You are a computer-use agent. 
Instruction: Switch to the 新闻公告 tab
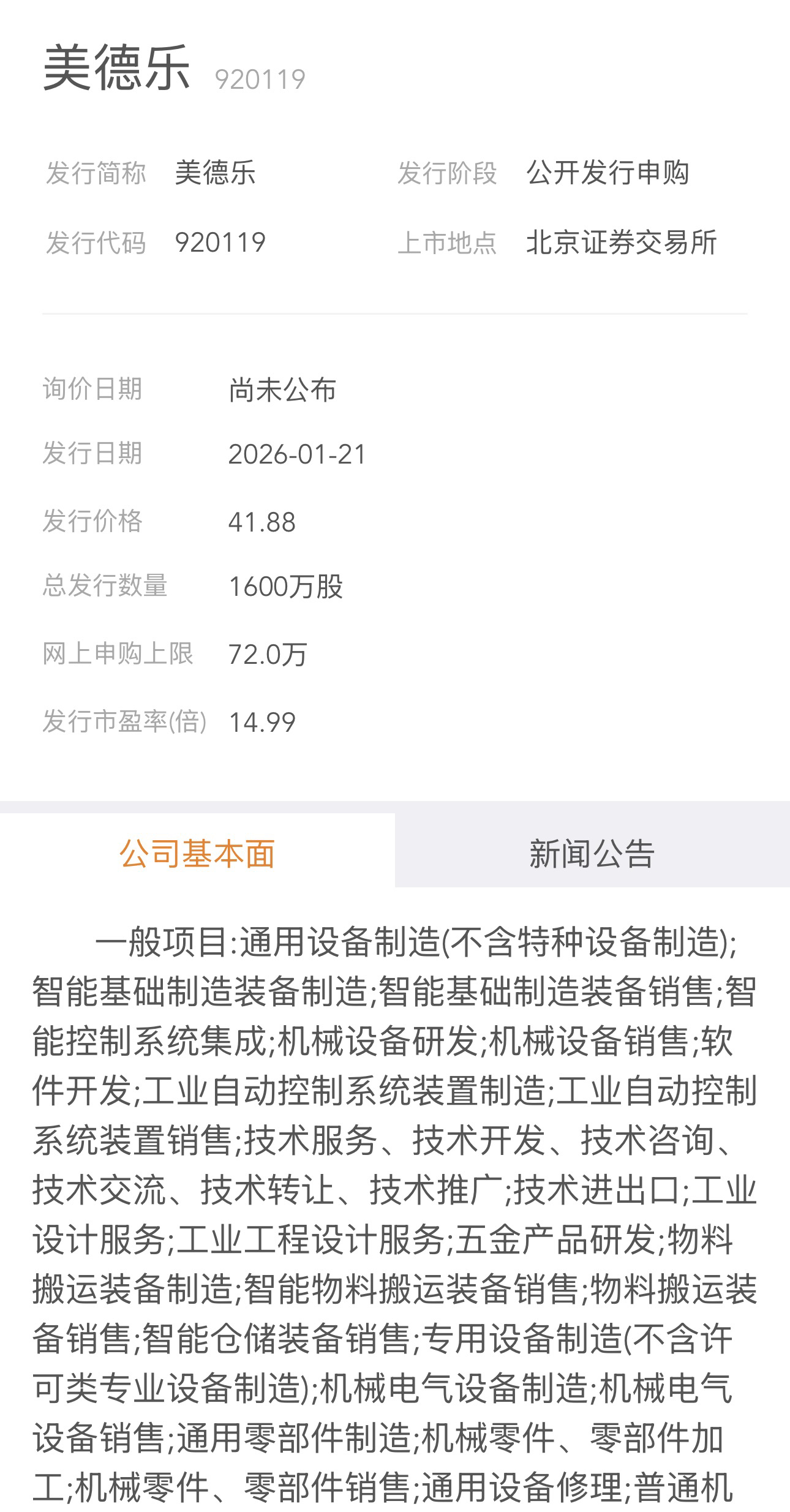pyautogui.click(x=592, y=853)
